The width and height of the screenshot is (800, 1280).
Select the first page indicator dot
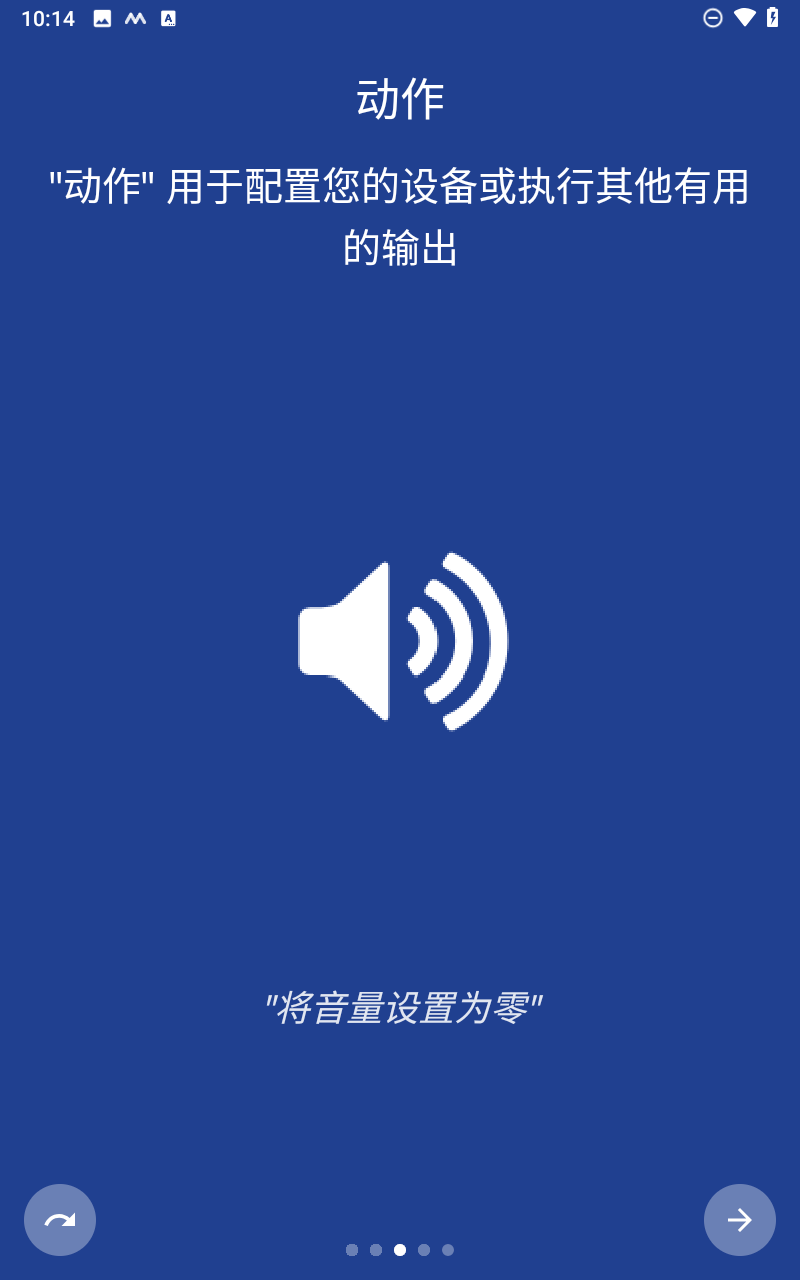coord(352,1249)
